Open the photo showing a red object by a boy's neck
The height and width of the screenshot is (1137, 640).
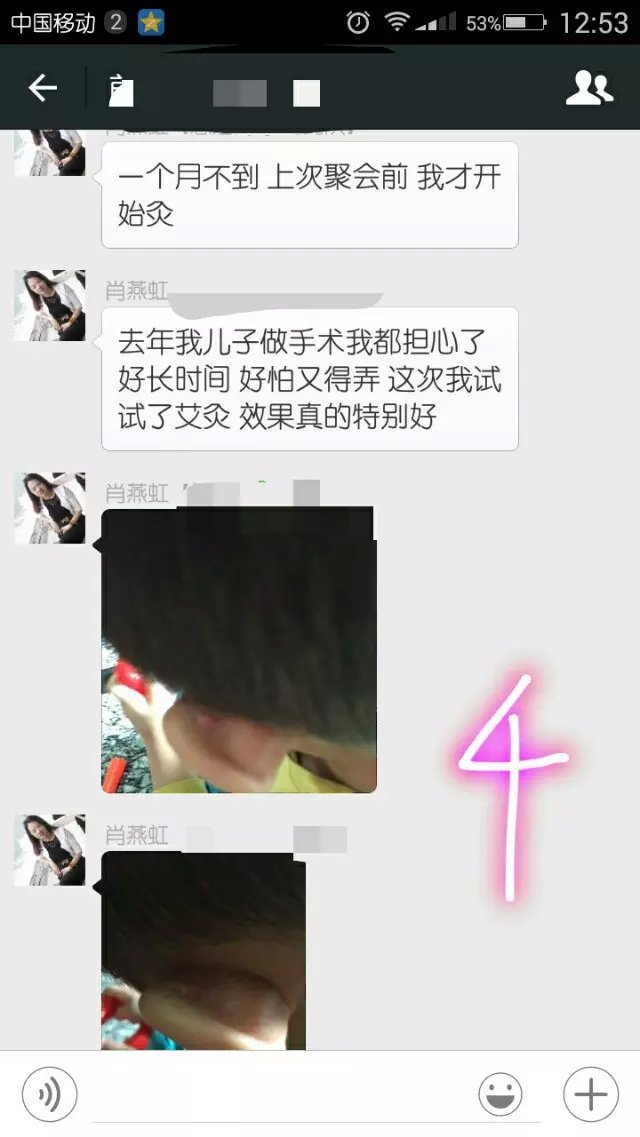click(239, 651)
